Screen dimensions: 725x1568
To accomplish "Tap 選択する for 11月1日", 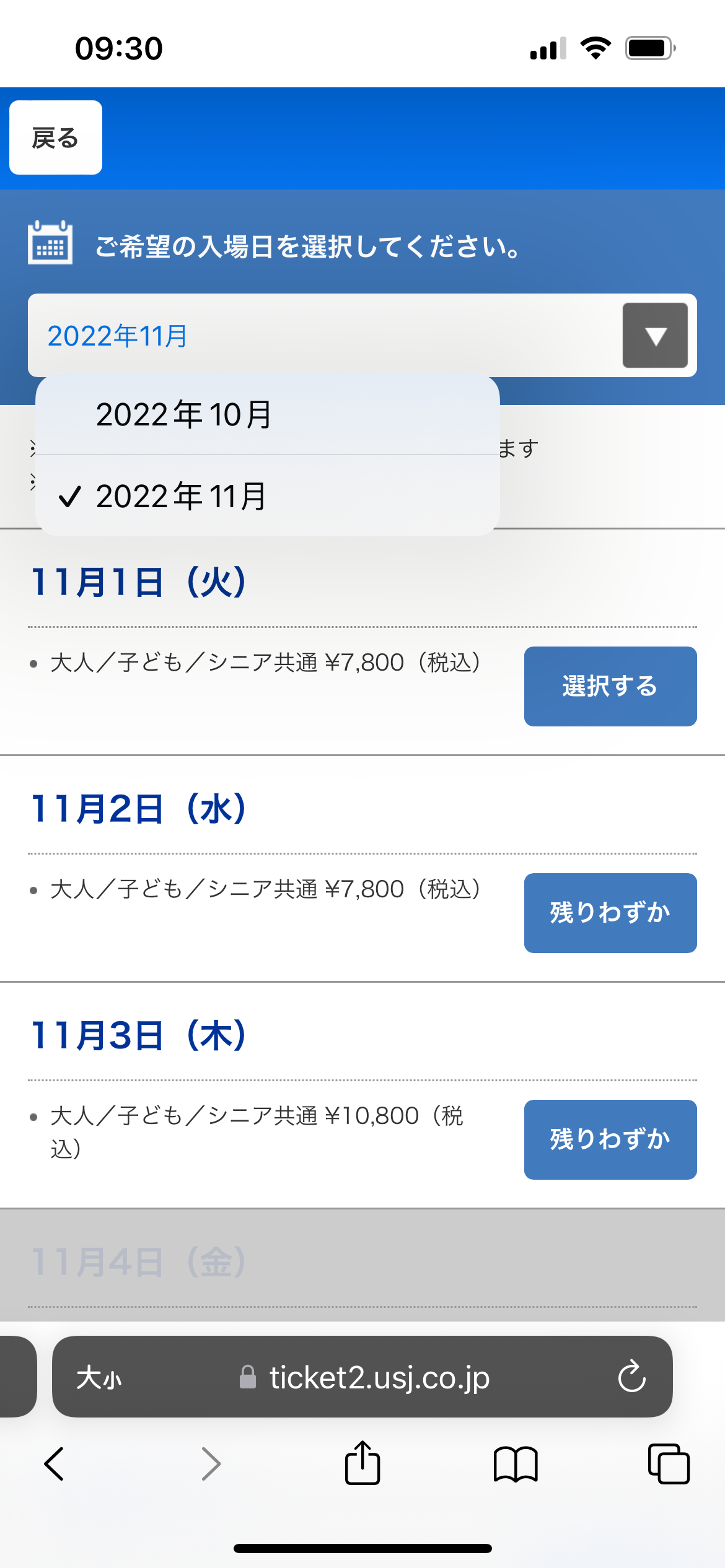I will (x=610, y=686).
